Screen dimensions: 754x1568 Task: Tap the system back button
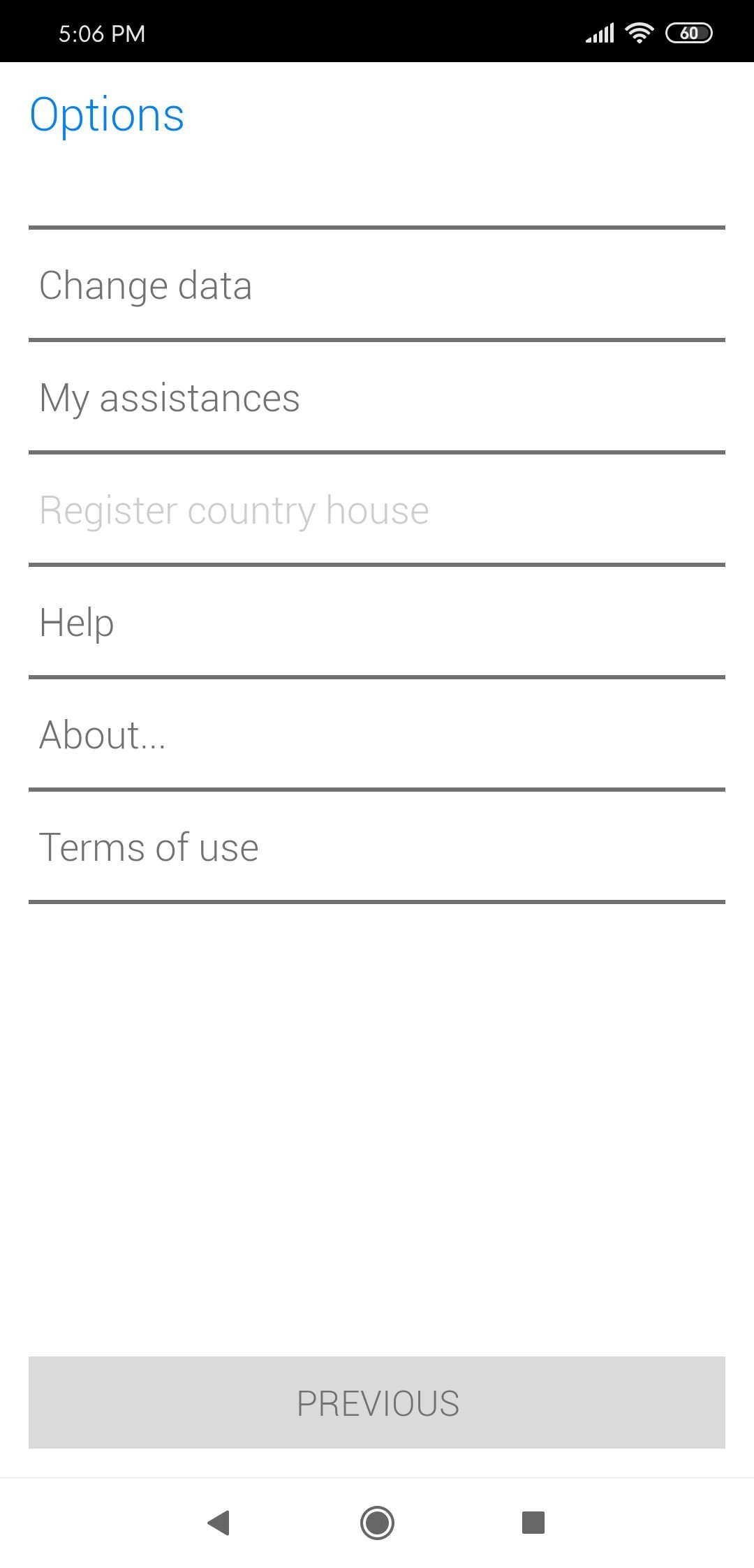219,1523
